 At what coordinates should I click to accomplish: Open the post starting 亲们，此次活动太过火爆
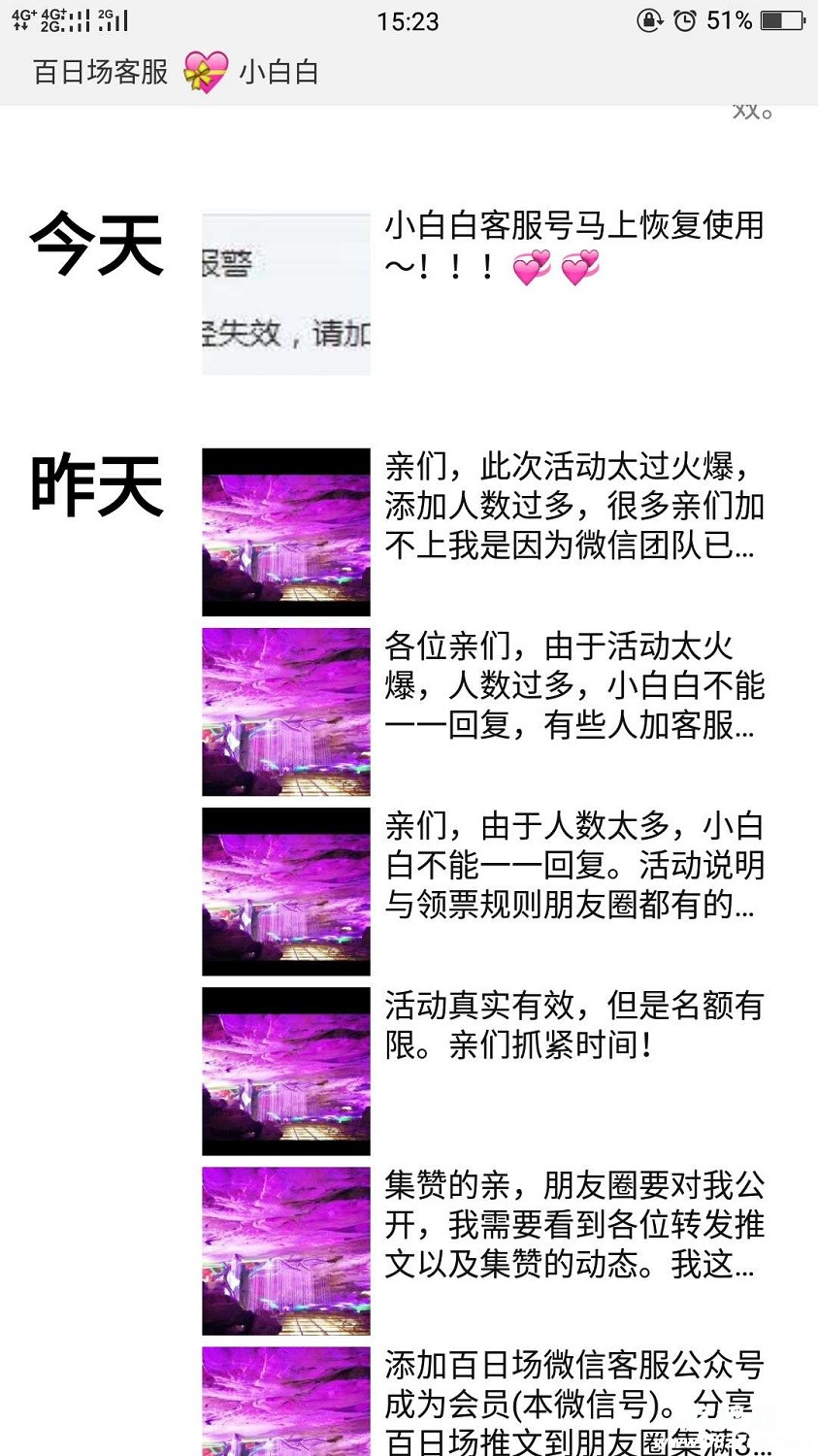point(573,507)
